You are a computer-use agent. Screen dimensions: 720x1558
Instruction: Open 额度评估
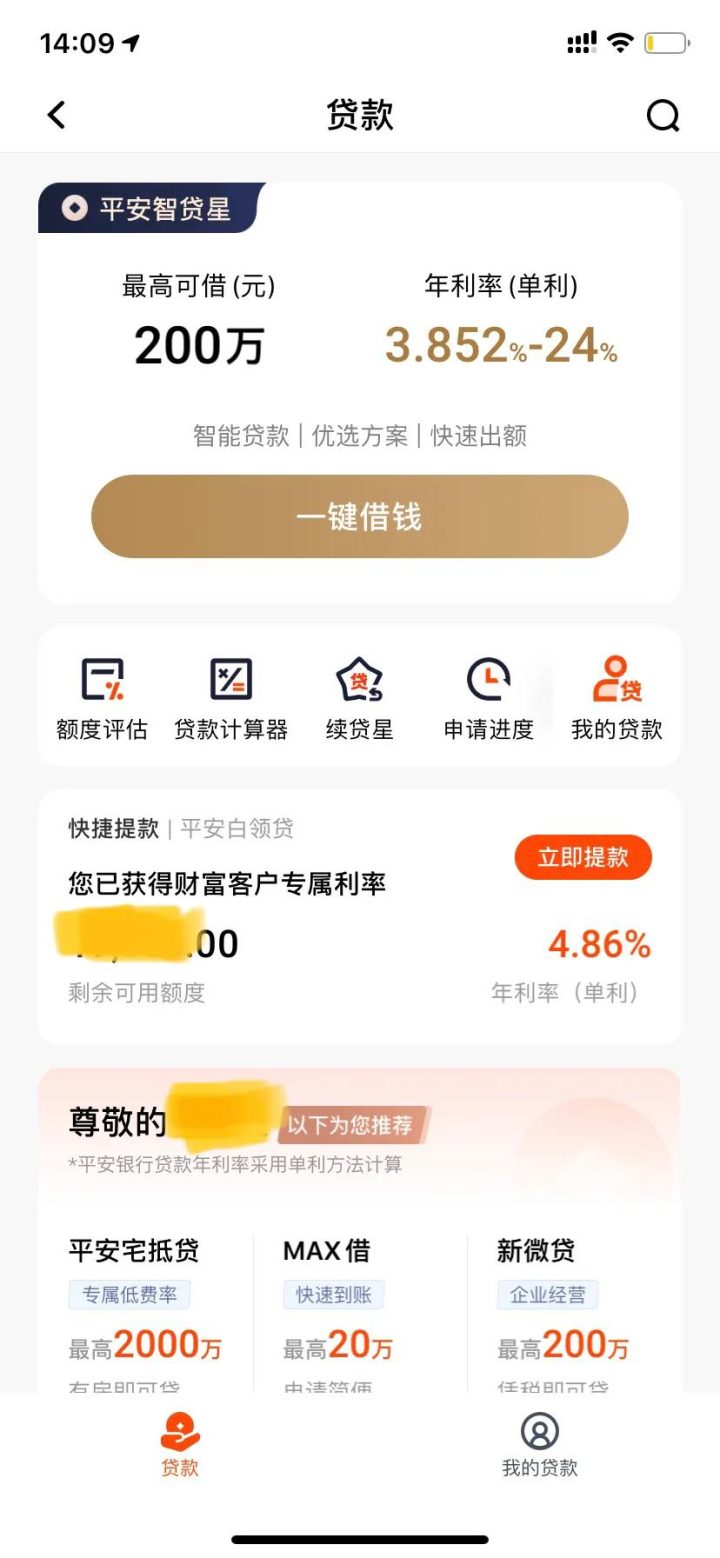[102, 699]
